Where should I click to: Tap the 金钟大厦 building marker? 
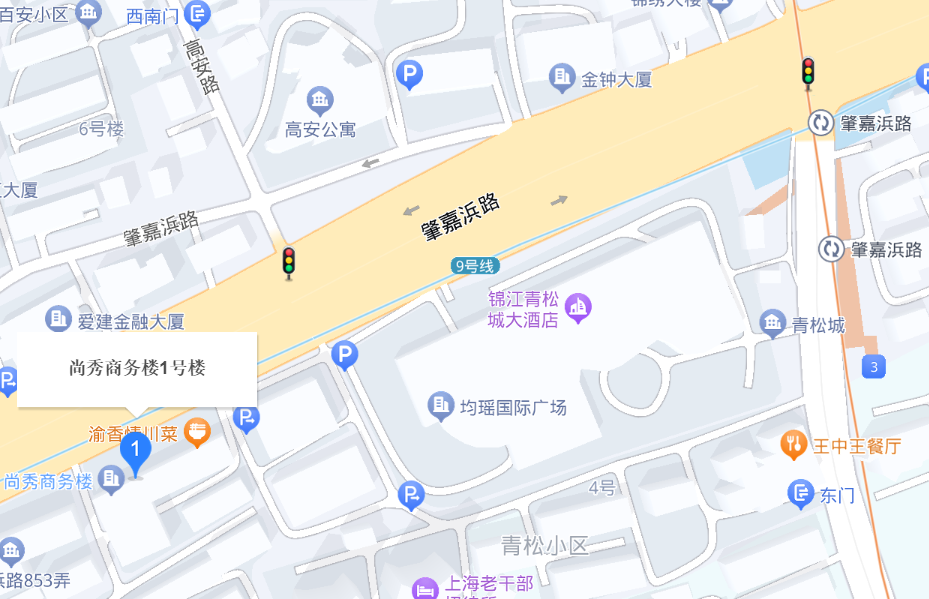563,78
